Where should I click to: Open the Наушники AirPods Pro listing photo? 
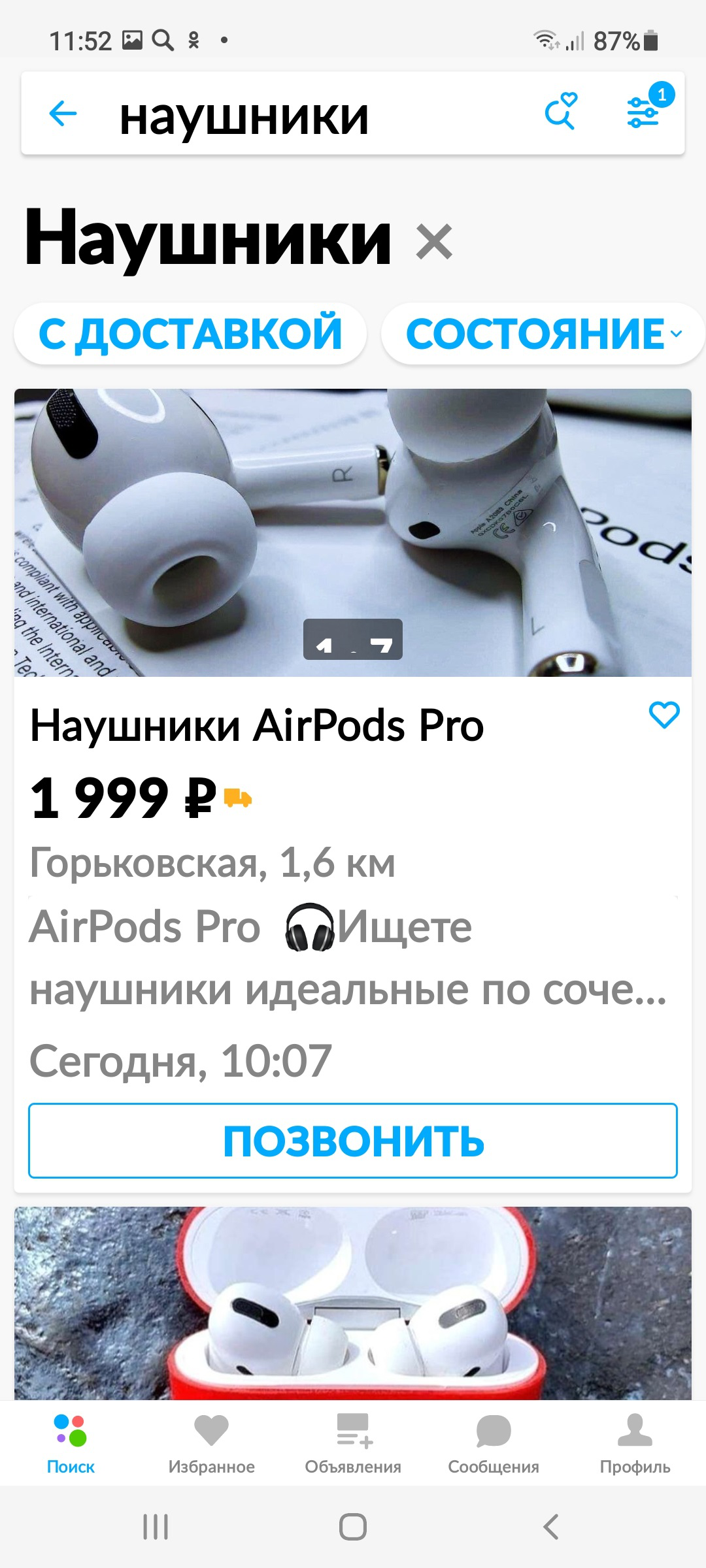353,532
